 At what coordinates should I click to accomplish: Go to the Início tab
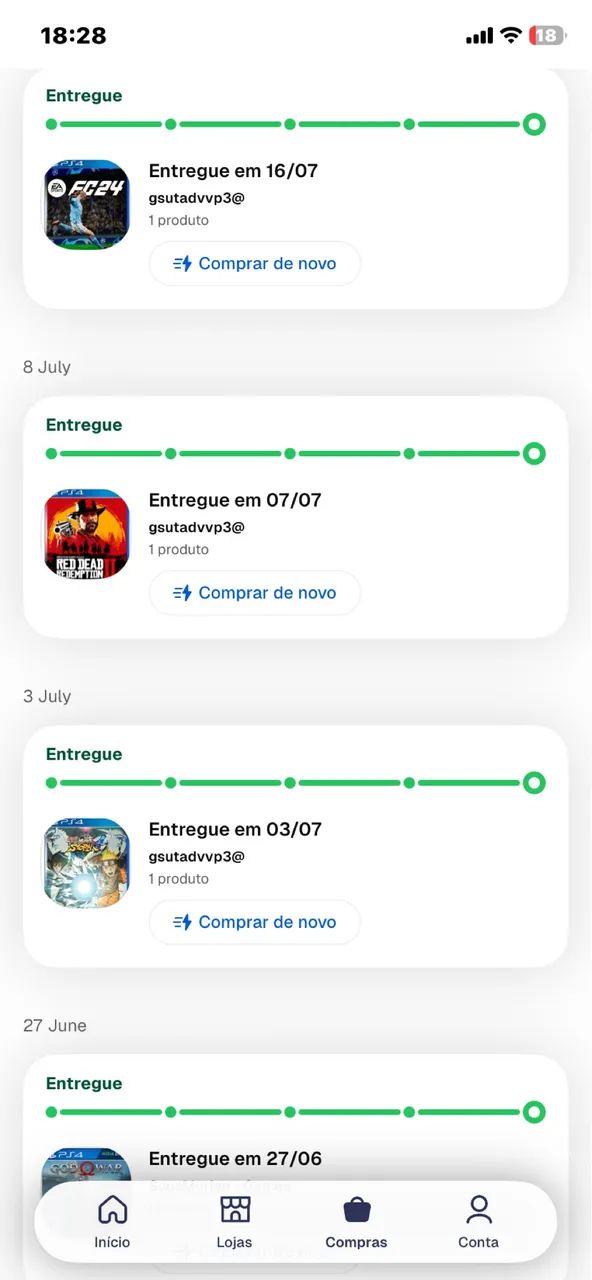112,1222
